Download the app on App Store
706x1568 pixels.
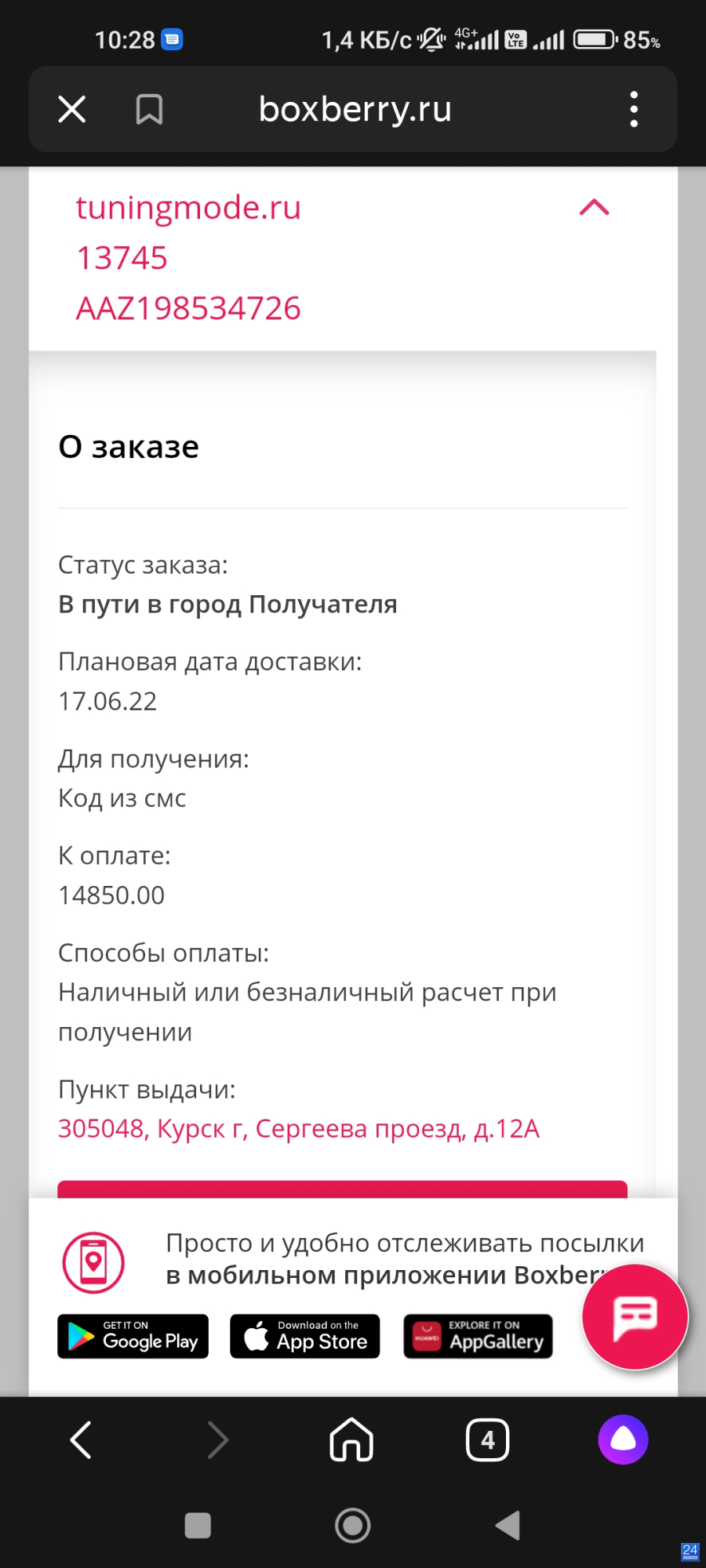pos(304,1336)
